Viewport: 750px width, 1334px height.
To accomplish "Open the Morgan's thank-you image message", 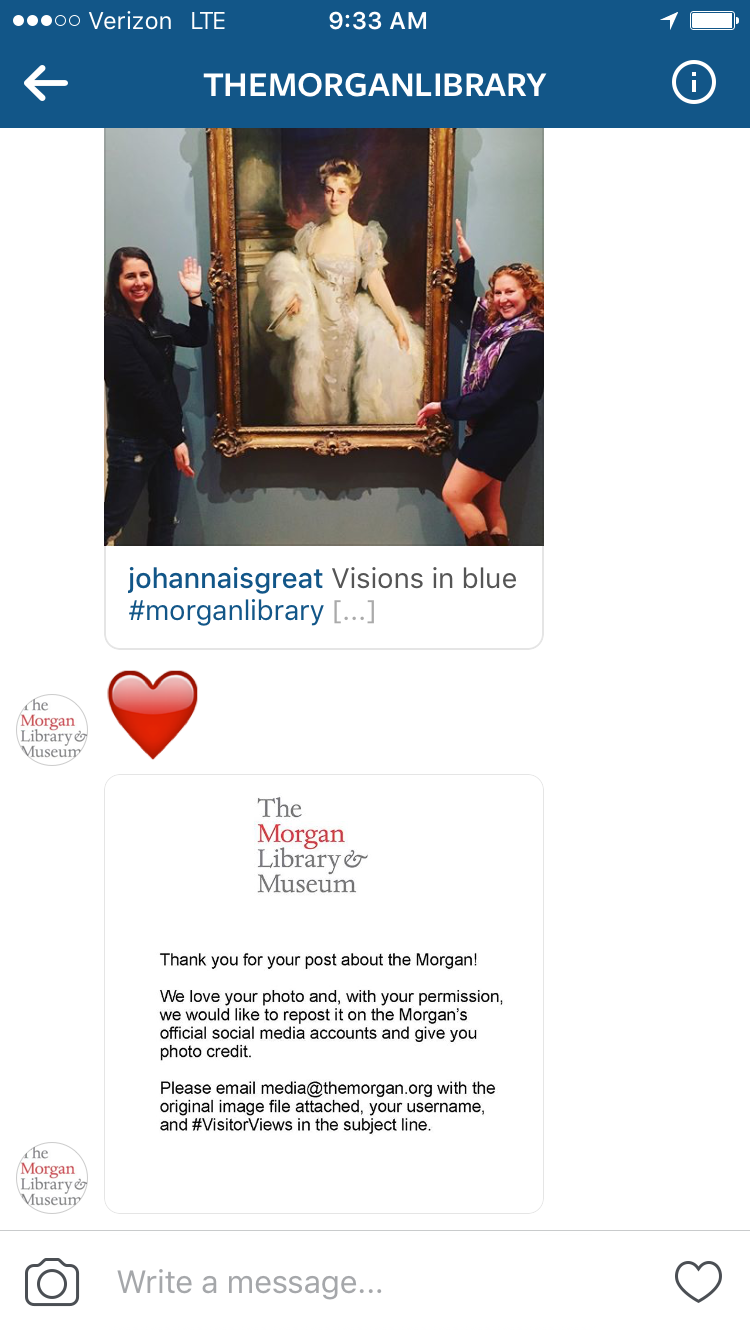I will tap(323, 993).
